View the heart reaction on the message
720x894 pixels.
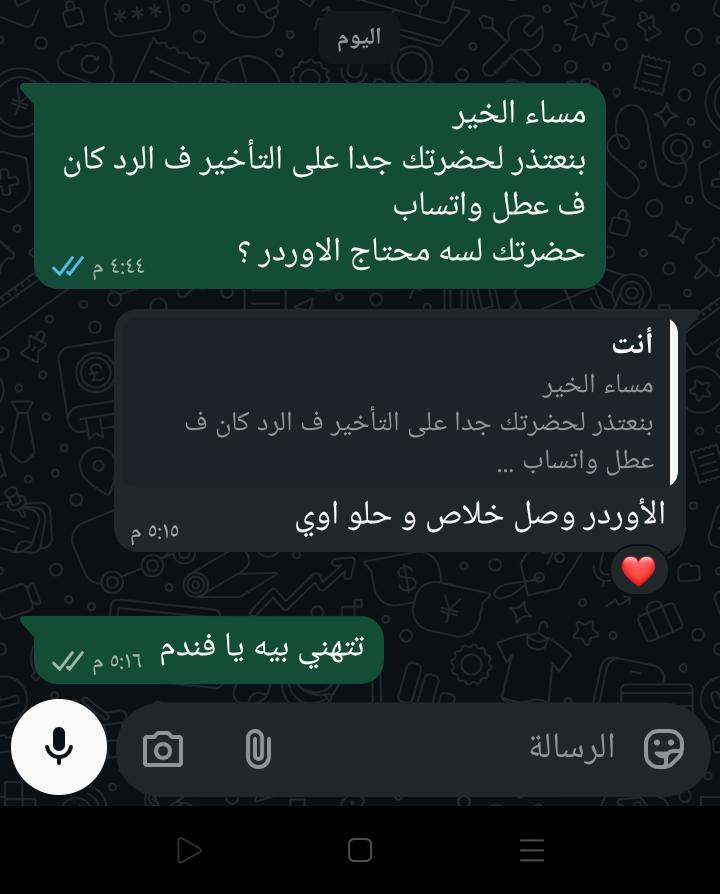pyautogui.click(x=638, y=570)
